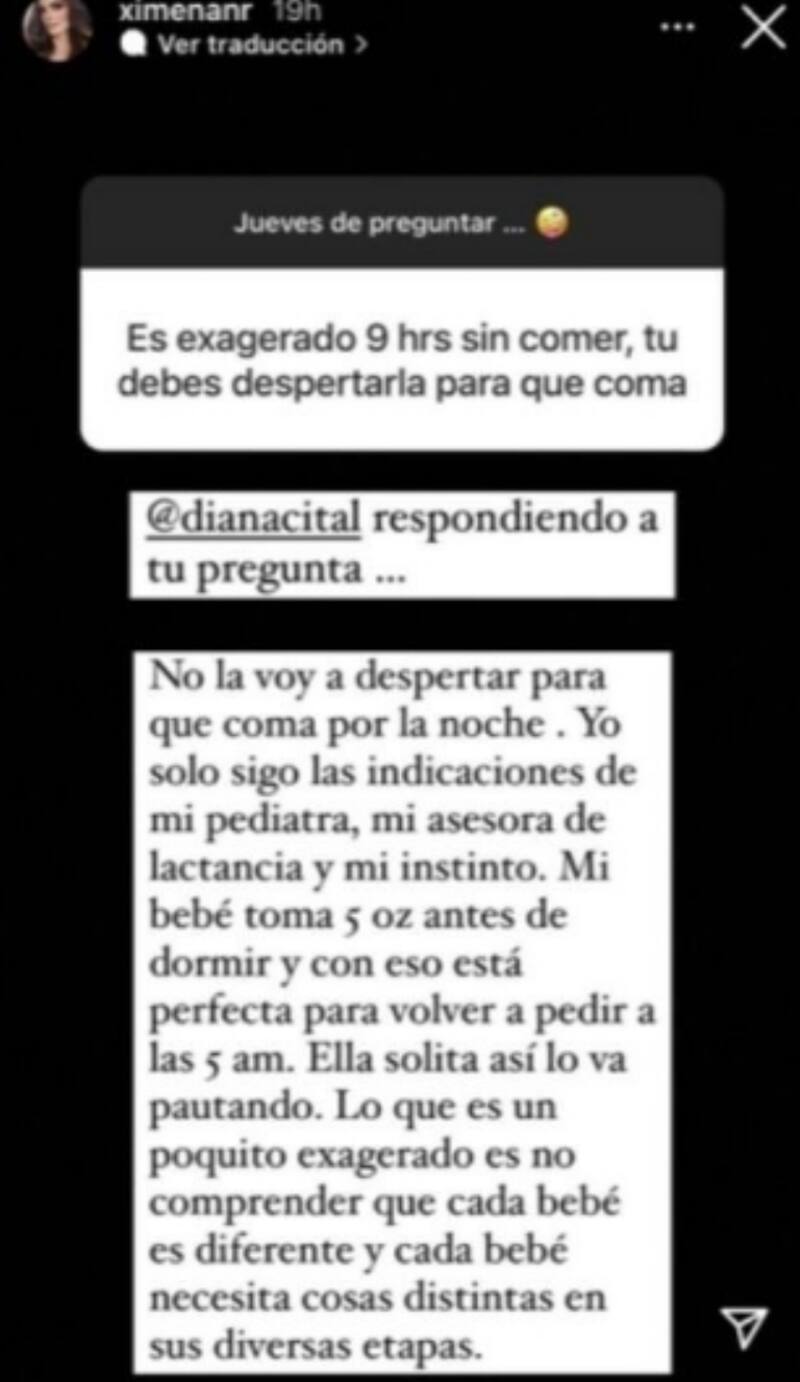Open ximenanr's profile picture
800x1382 pixels.
57,29
